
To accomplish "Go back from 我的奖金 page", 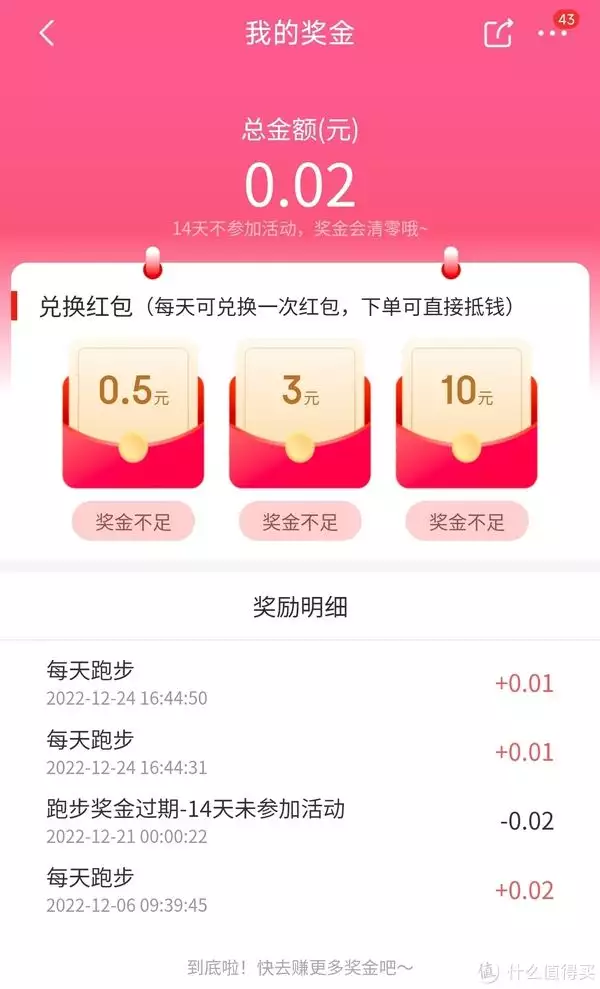I will pyautogui.click(x=46, y=33).
